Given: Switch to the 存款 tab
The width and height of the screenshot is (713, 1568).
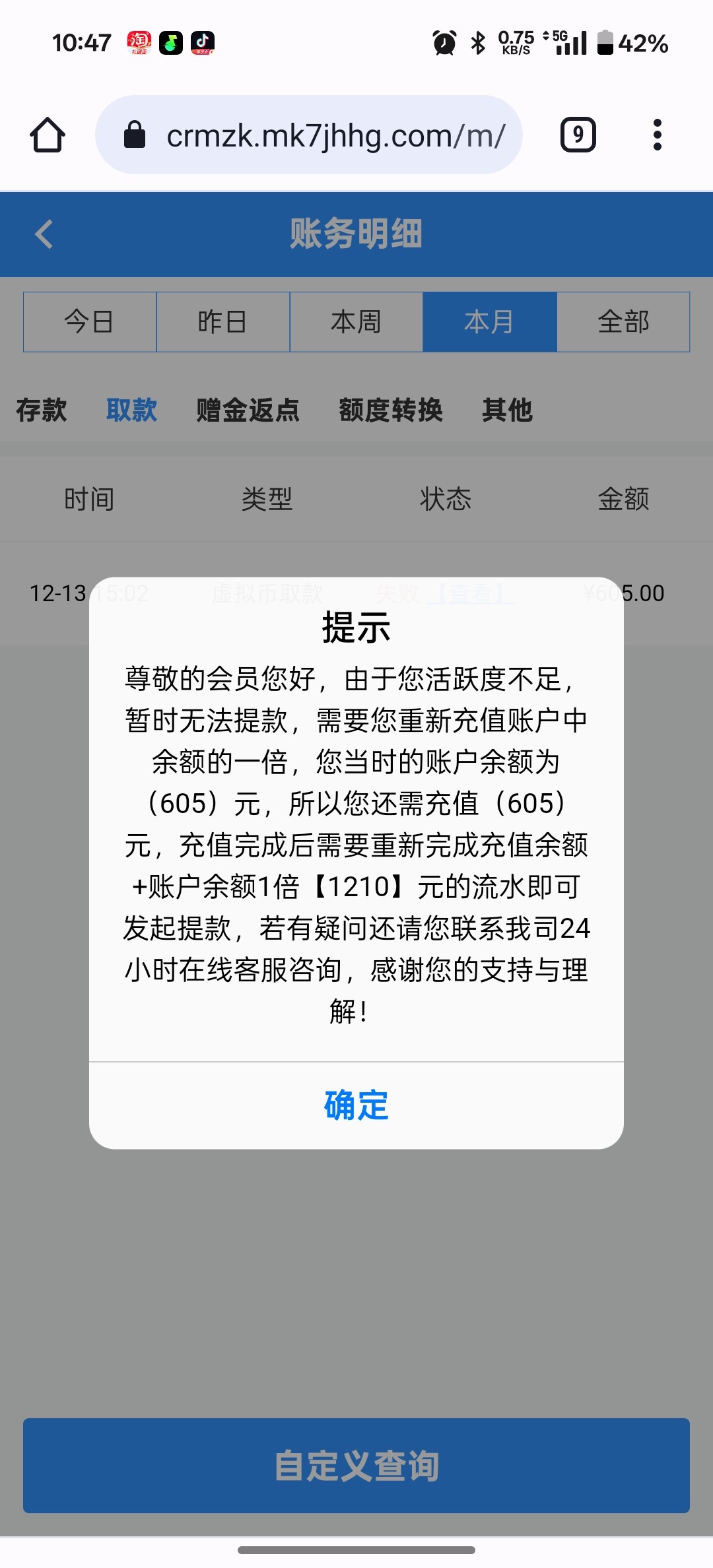Looking at the screenshot, I should click(42, 410).
